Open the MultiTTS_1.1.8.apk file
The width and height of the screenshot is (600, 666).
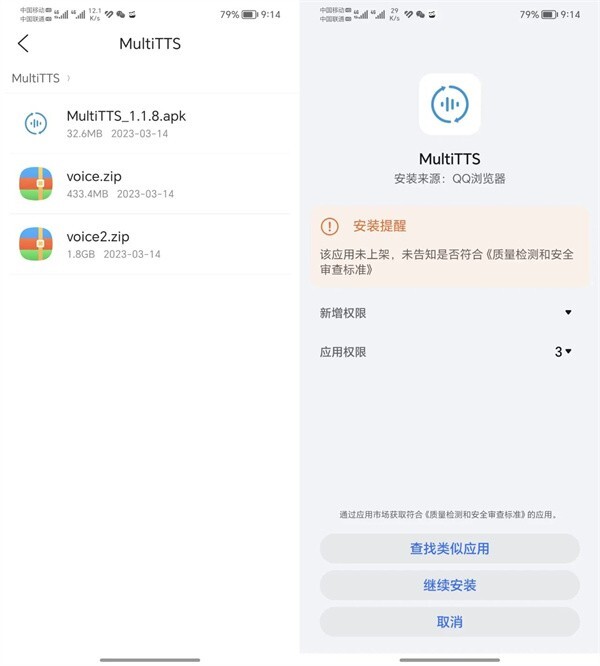point(126,123)
